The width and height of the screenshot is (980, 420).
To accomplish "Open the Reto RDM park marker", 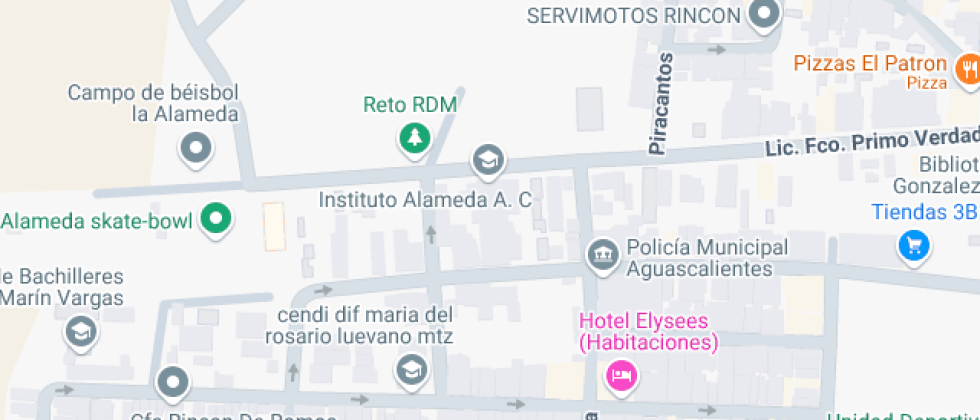I will [412, 137].
